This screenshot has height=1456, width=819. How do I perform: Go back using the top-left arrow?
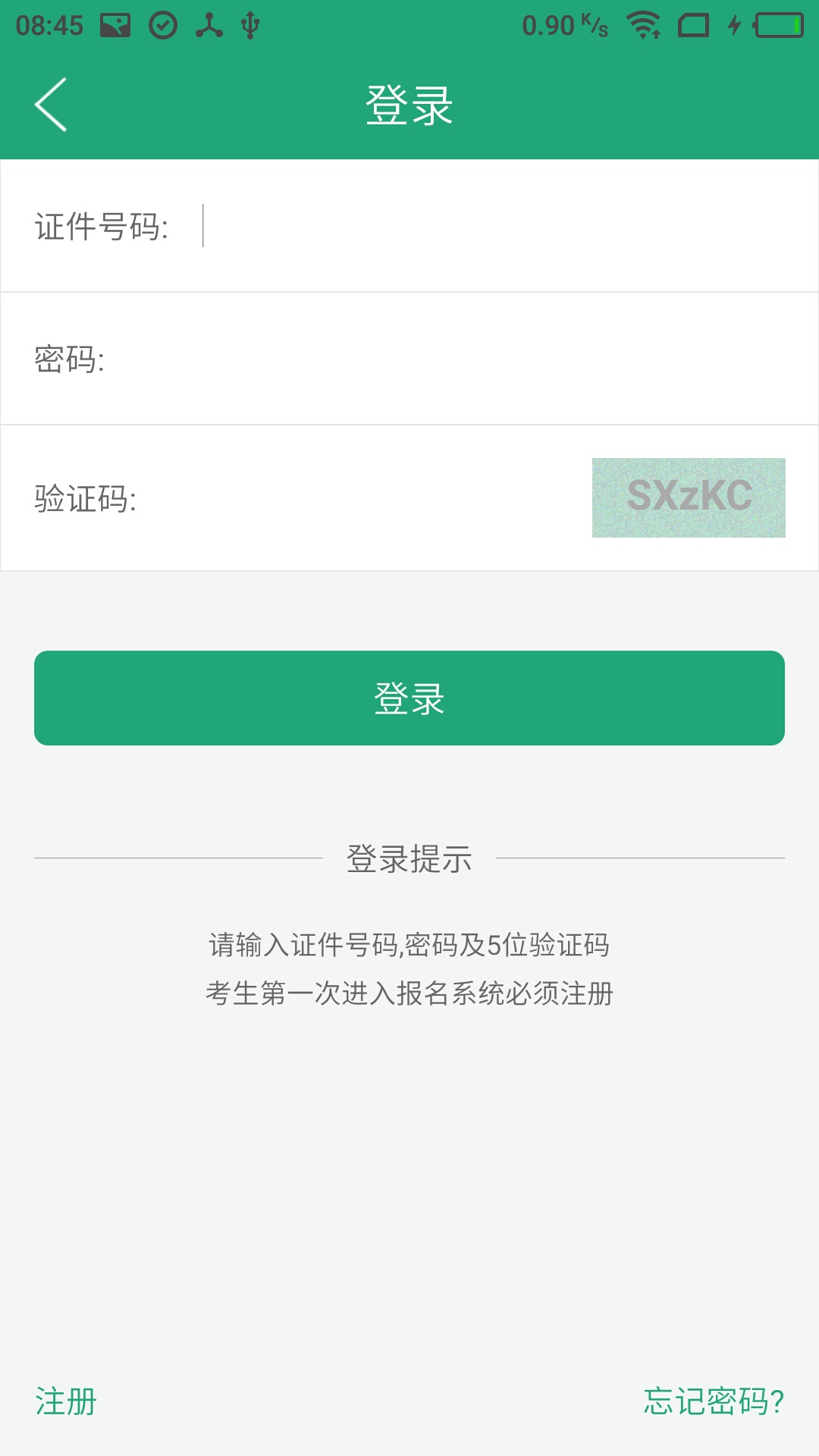pyautogui.click(x=51, y=105)
